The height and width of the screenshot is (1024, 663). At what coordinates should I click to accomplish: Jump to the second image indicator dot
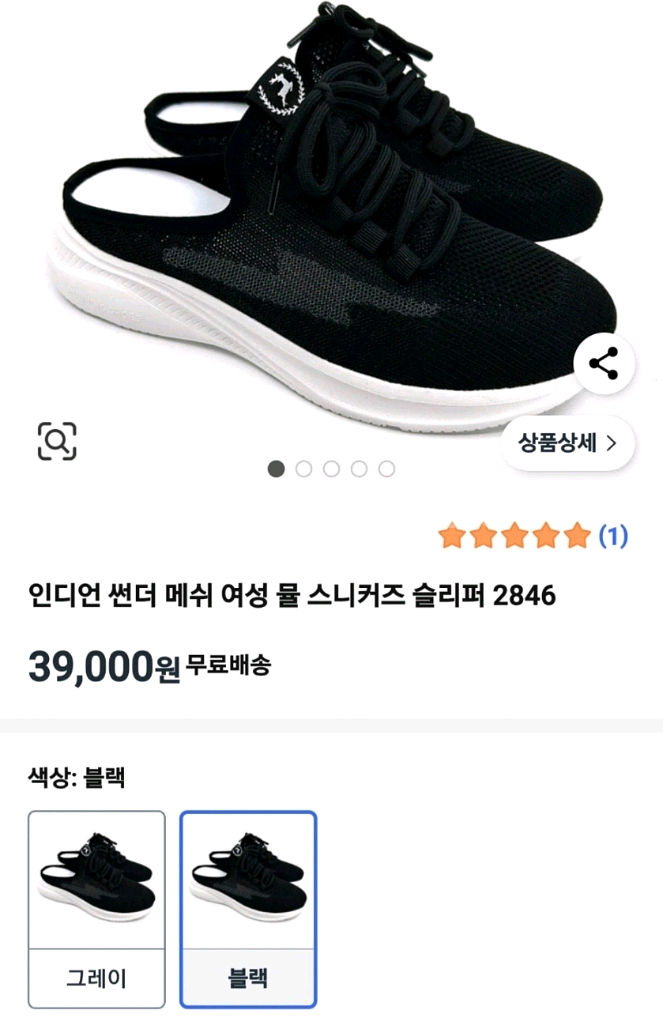[x=304, y=469]
